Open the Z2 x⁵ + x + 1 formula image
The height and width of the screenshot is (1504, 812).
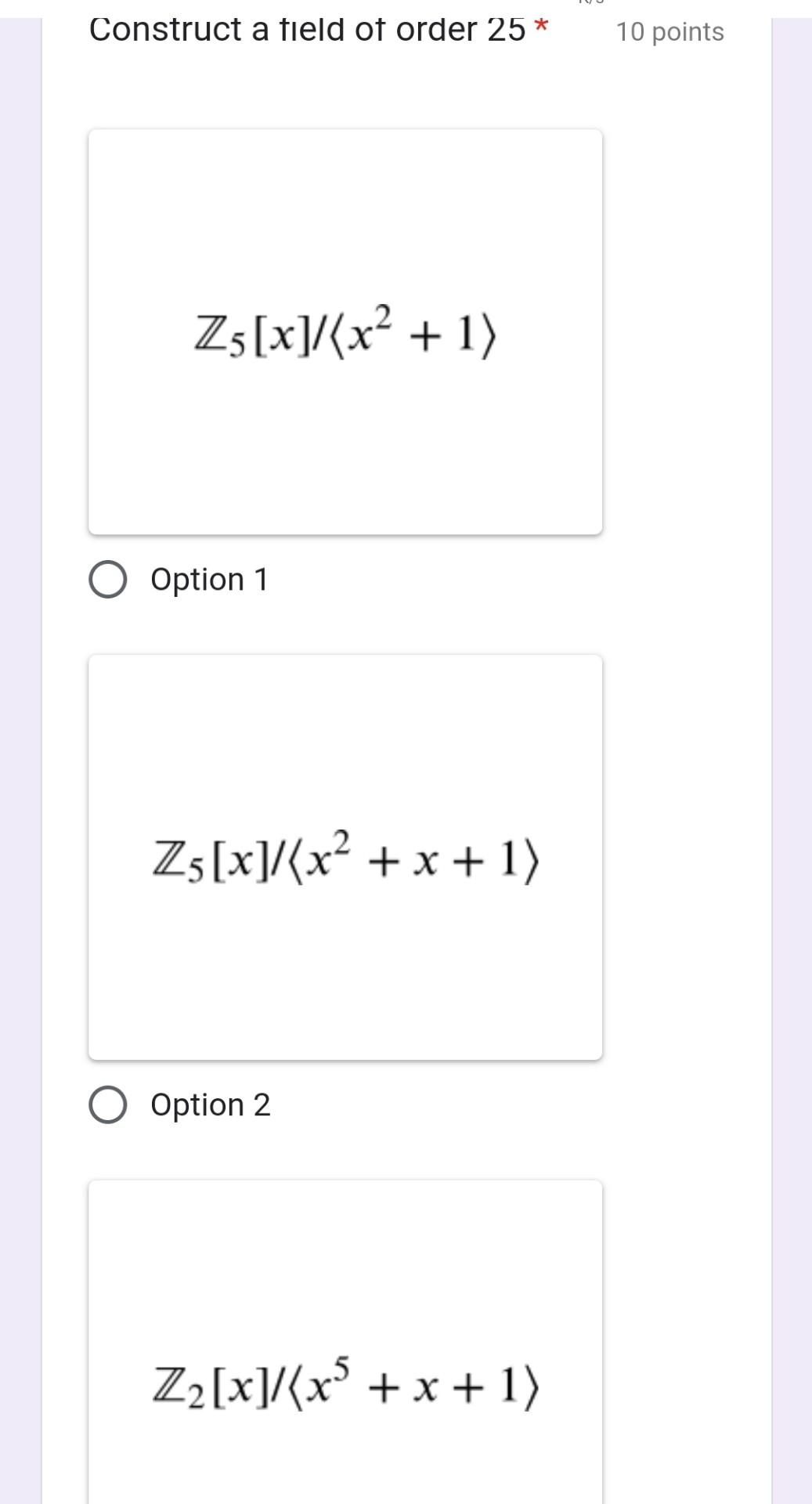click(x=345, y=1383)
